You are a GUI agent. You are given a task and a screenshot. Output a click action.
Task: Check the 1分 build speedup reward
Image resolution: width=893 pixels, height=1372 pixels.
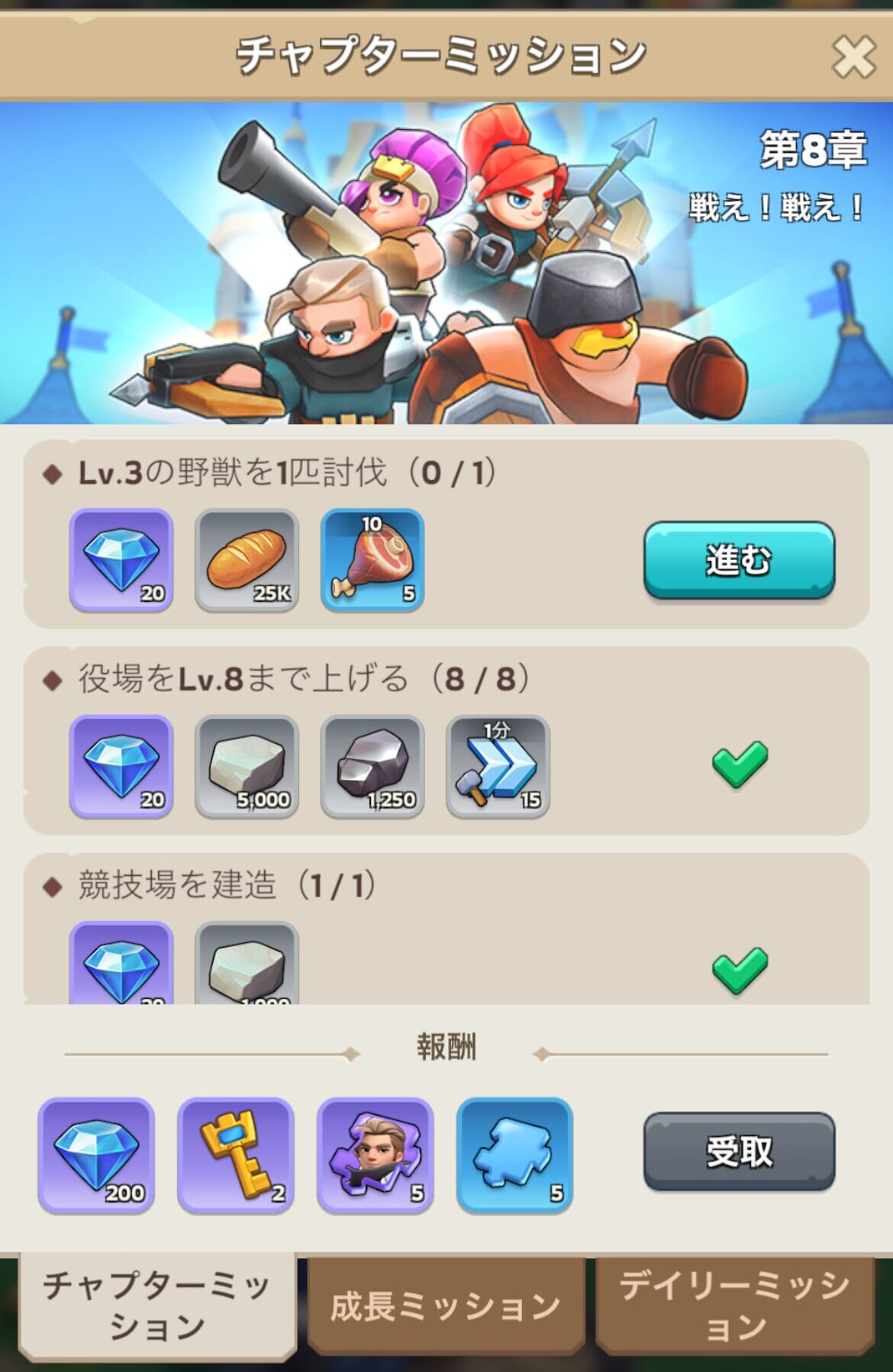click(498, 766)
